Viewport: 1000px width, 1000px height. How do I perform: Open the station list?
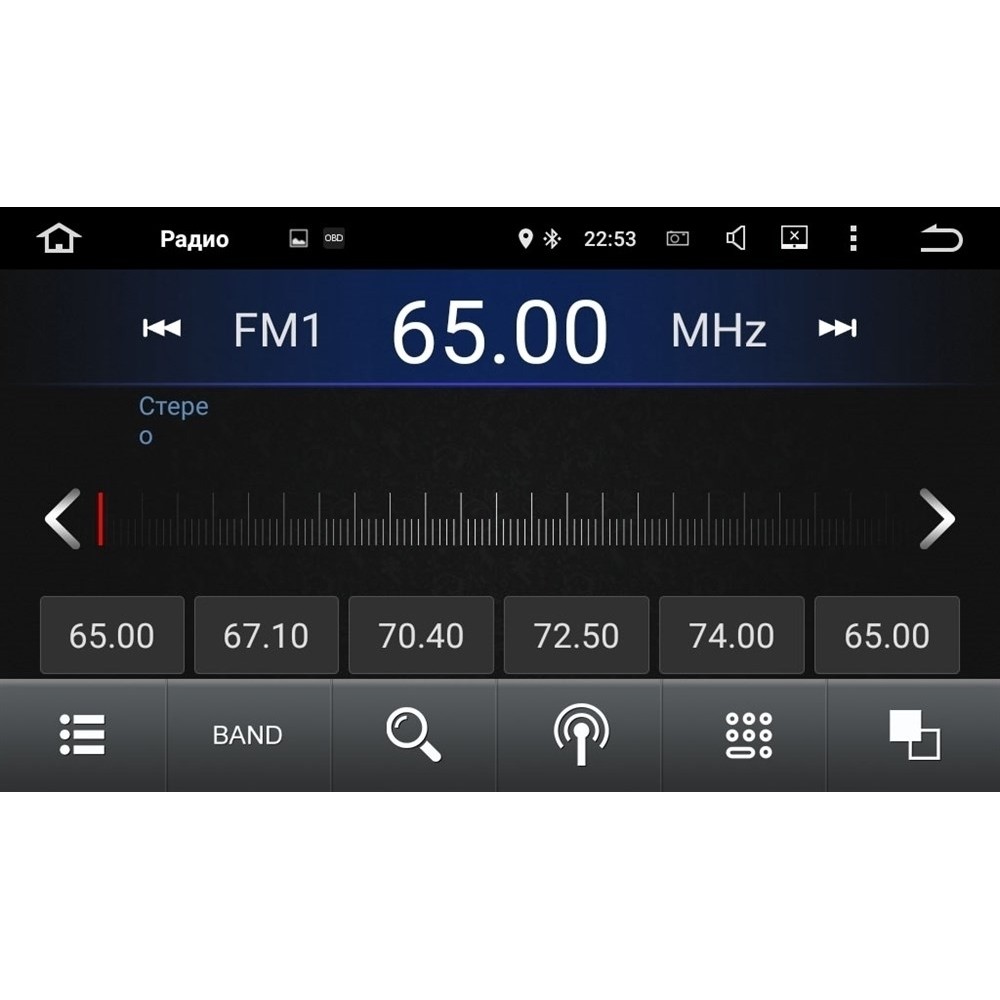pos(82,735)
